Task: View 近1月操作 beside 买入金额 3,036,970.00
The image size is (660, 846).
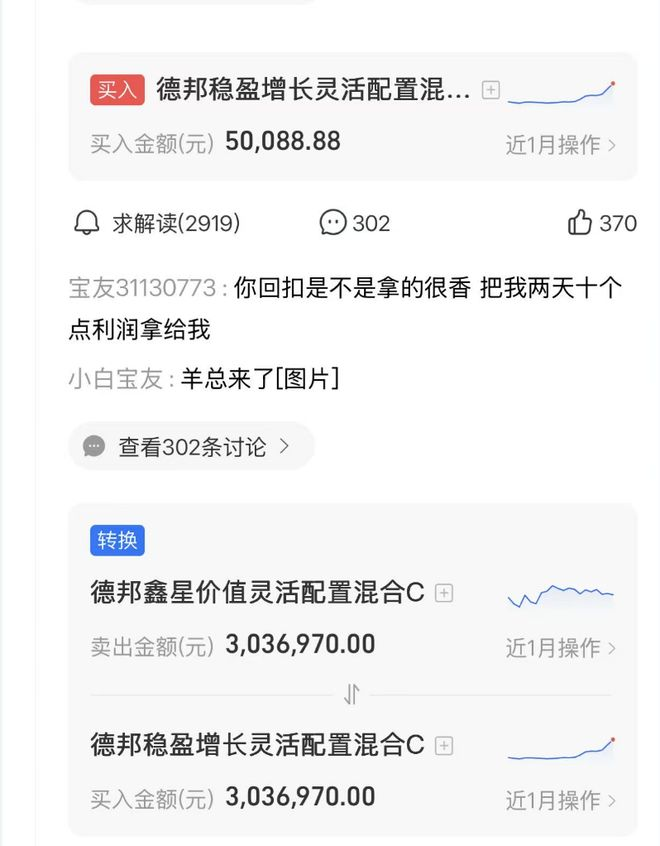Action: 560,800
